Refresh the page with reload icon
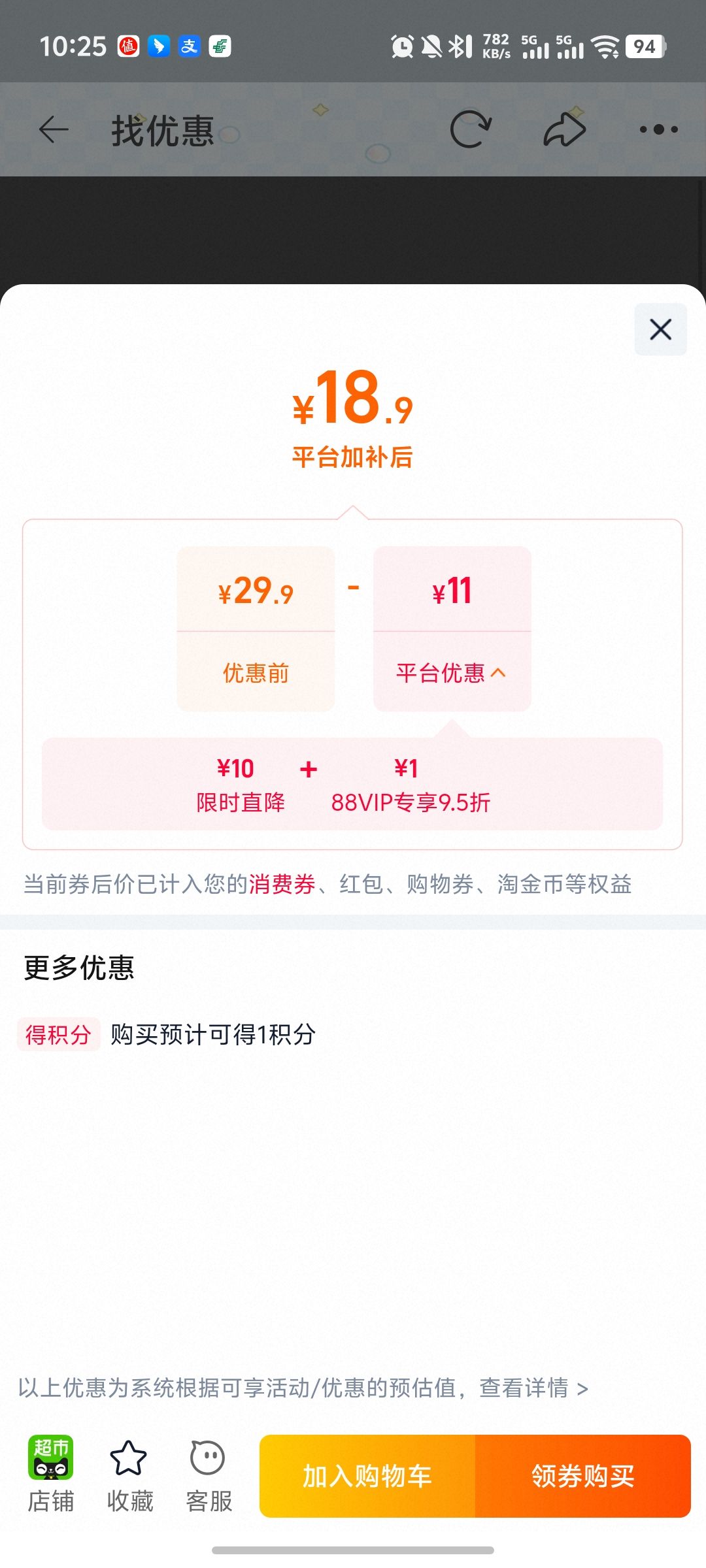 [471, 129]
